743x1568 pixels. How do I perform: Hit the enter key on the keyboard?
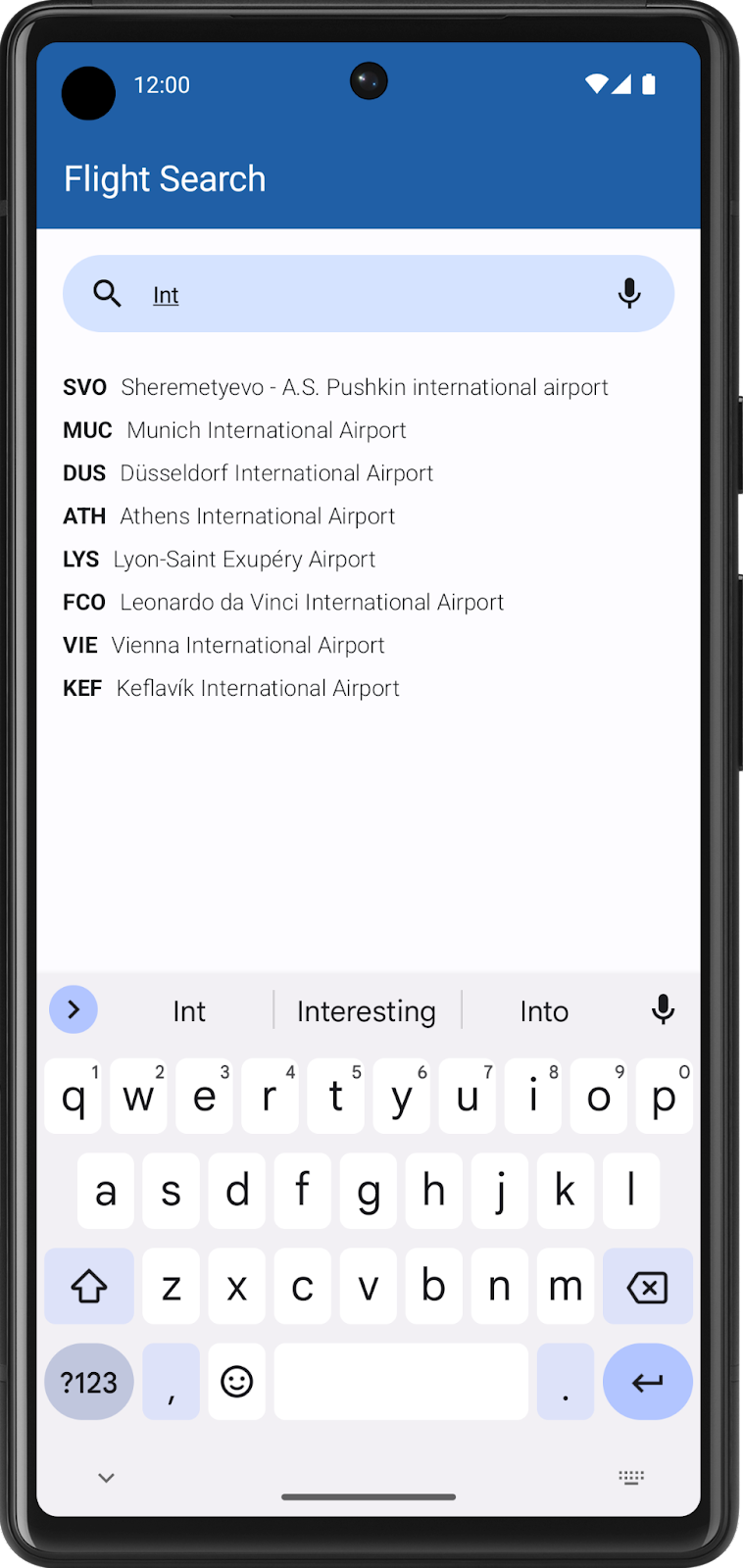647,1382
